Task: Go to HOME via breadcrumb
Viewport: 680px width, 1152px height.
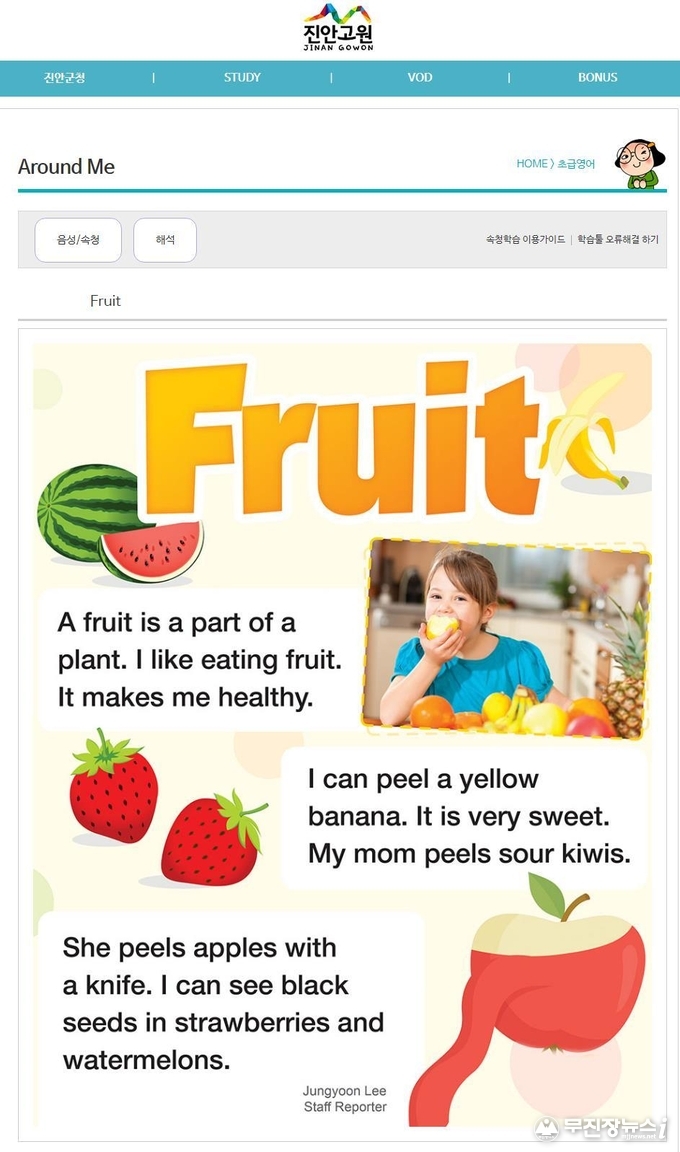Action: (x=531, y=164)
